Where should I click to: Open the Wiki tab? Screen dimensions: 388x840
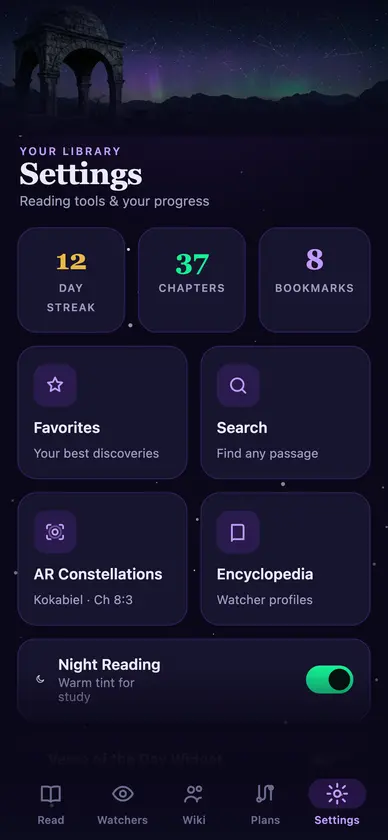click(x=193, y=804)
